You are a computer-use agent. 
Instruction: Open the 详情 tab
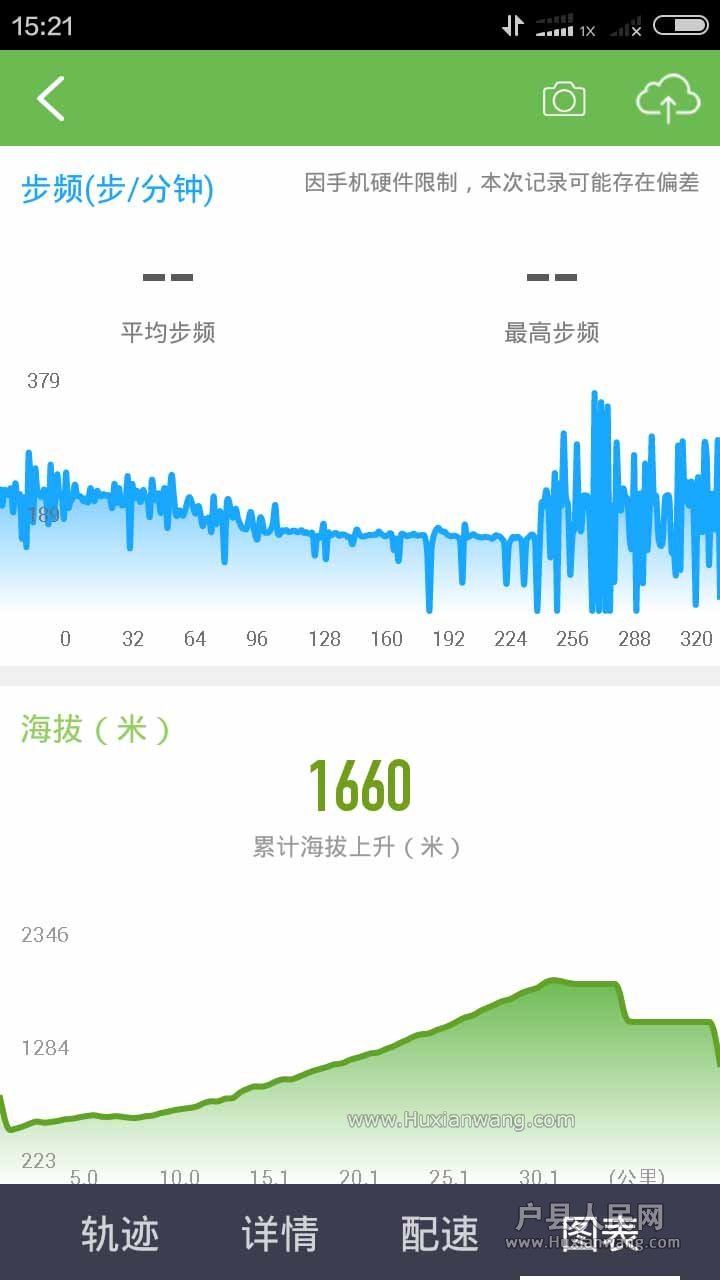pyautogui.click(x=280, y=1233)
